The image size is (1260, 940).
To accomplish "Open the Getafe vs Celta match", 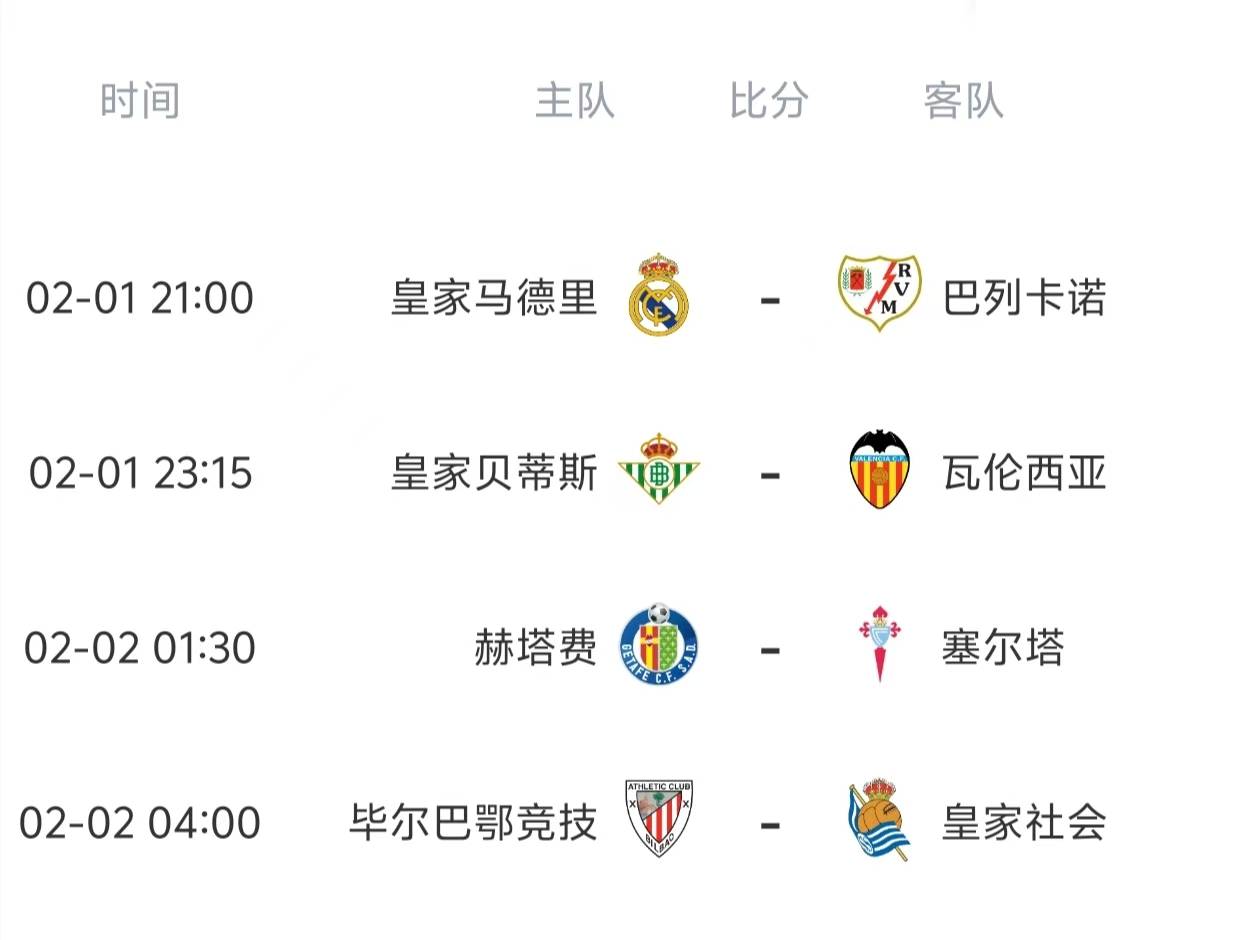I will coord(768,648).
